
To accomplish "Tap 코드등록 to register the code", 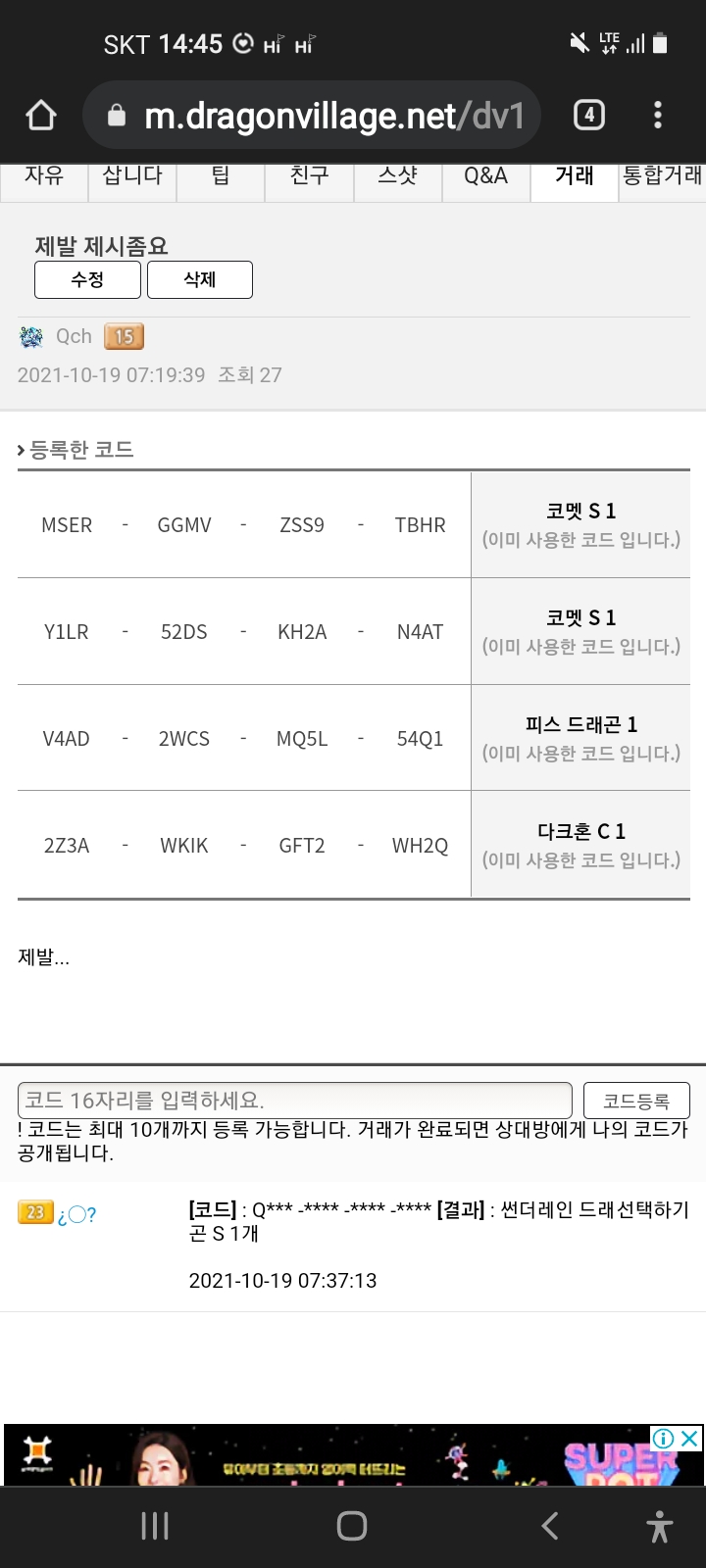I will click(x=636, y=1101).
